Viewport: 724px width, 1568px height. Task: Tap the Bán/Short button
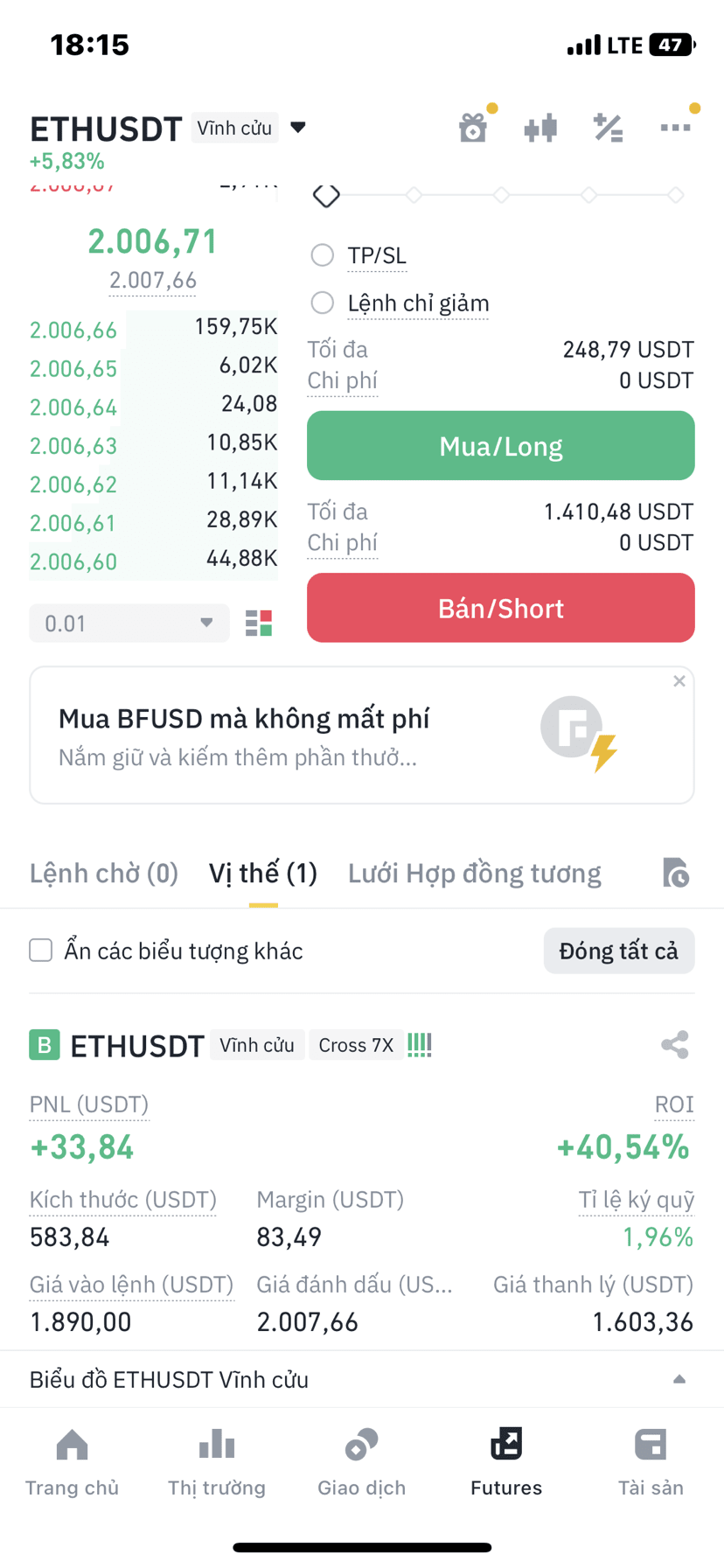coord(500,608)
